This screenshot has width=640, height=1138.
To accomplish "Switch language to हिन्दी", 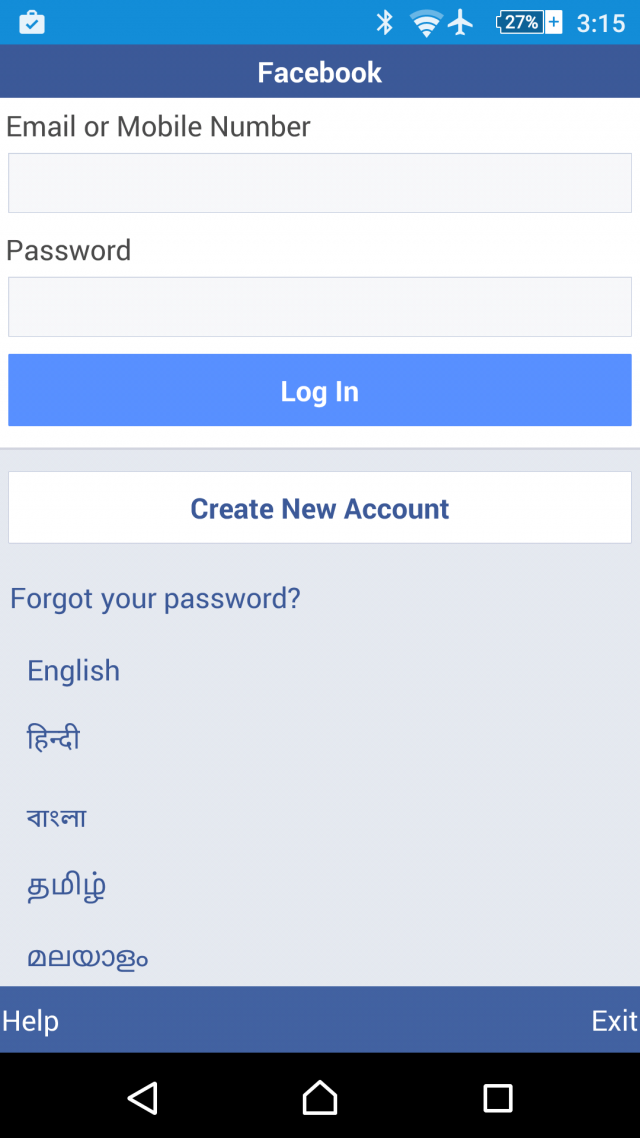I will coord(54,740).
